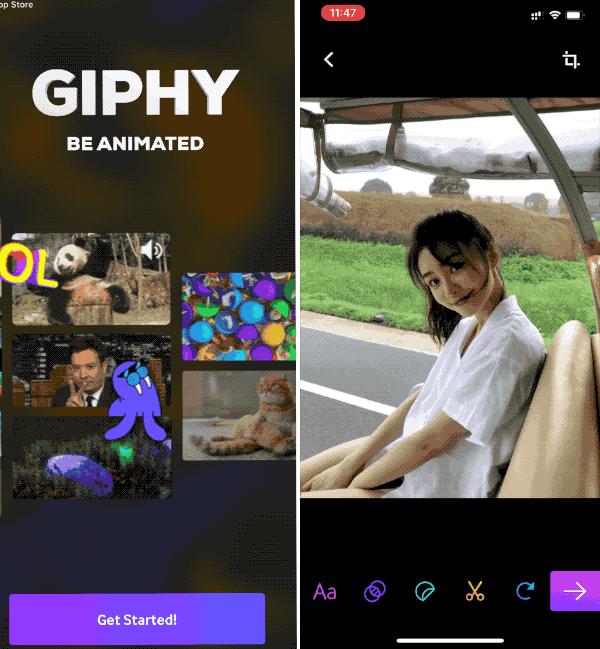Open the filters overlapping-circles tool
The width and height of the screenshot is (600, 649).
pos(374,592)
